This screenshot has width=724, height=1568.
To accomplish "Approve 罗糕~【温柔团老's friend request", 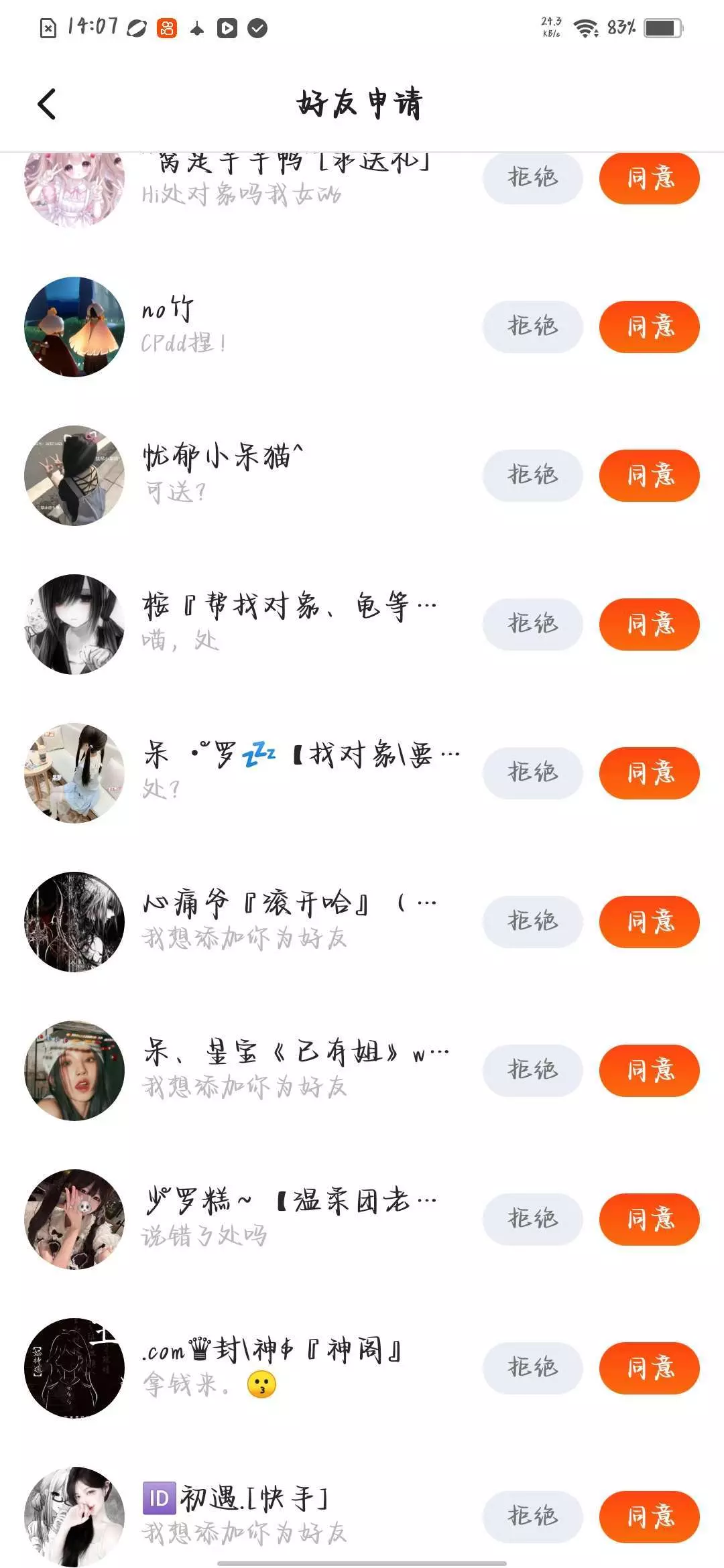I will coord(649,1220).
